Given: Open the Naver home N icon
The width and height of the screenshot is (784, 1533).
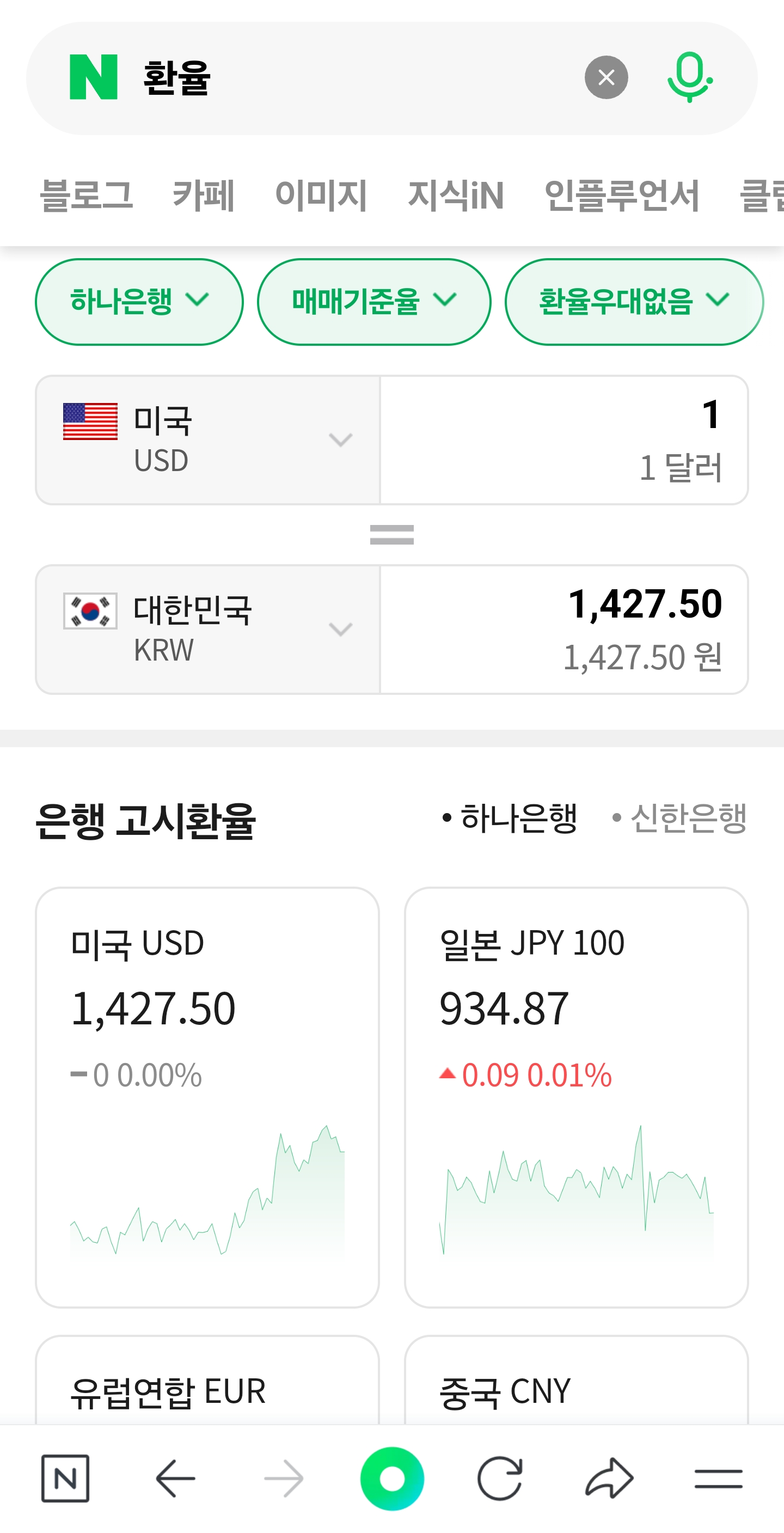Looking at the screenshot, I should click(65, 1478).
